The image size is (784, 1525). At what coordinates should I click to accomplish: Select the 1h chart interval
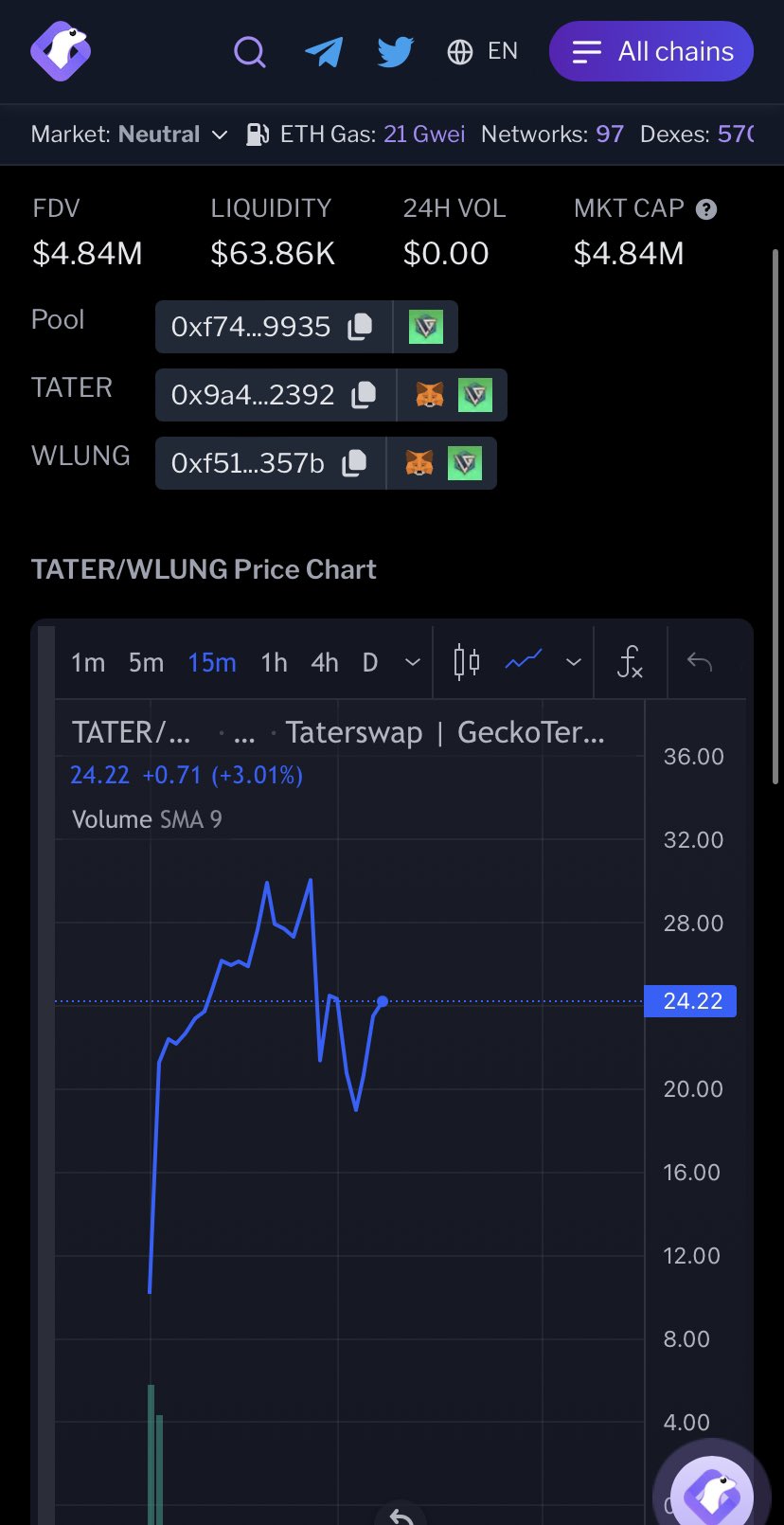274,663
